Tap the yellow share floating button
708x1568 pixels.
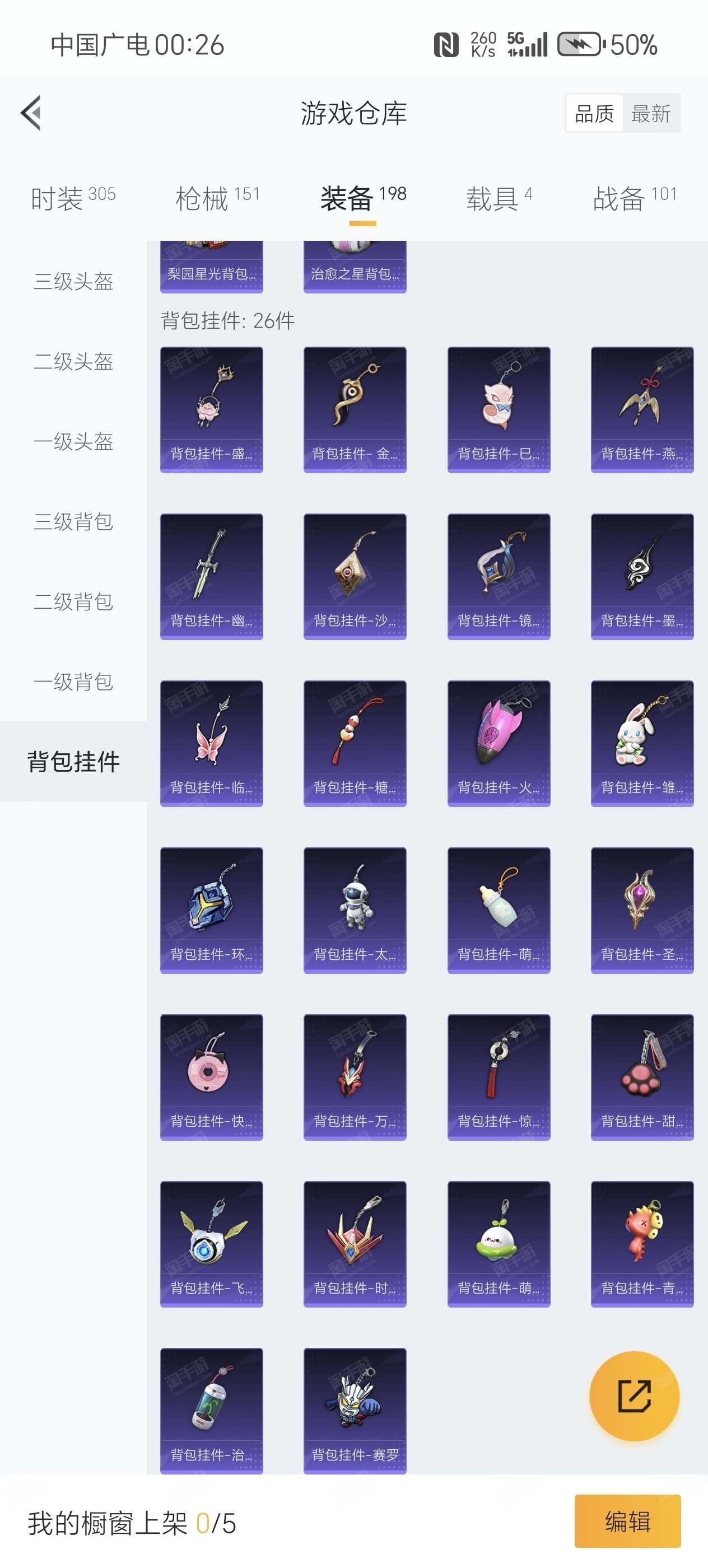click(634, 1396)
